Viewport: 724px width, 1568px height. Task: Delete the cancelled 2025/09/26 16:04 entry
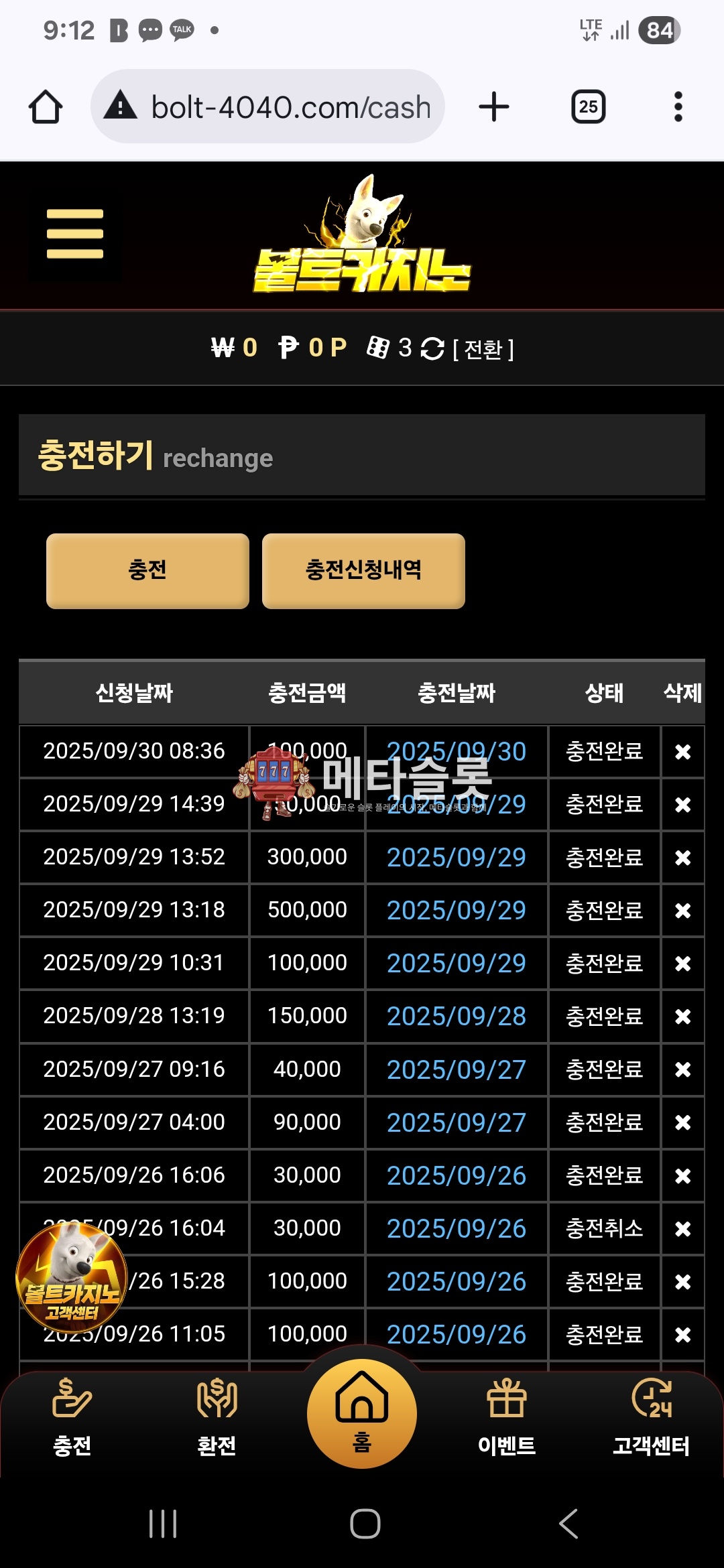pyautogui.click(x=682, y=1229)
